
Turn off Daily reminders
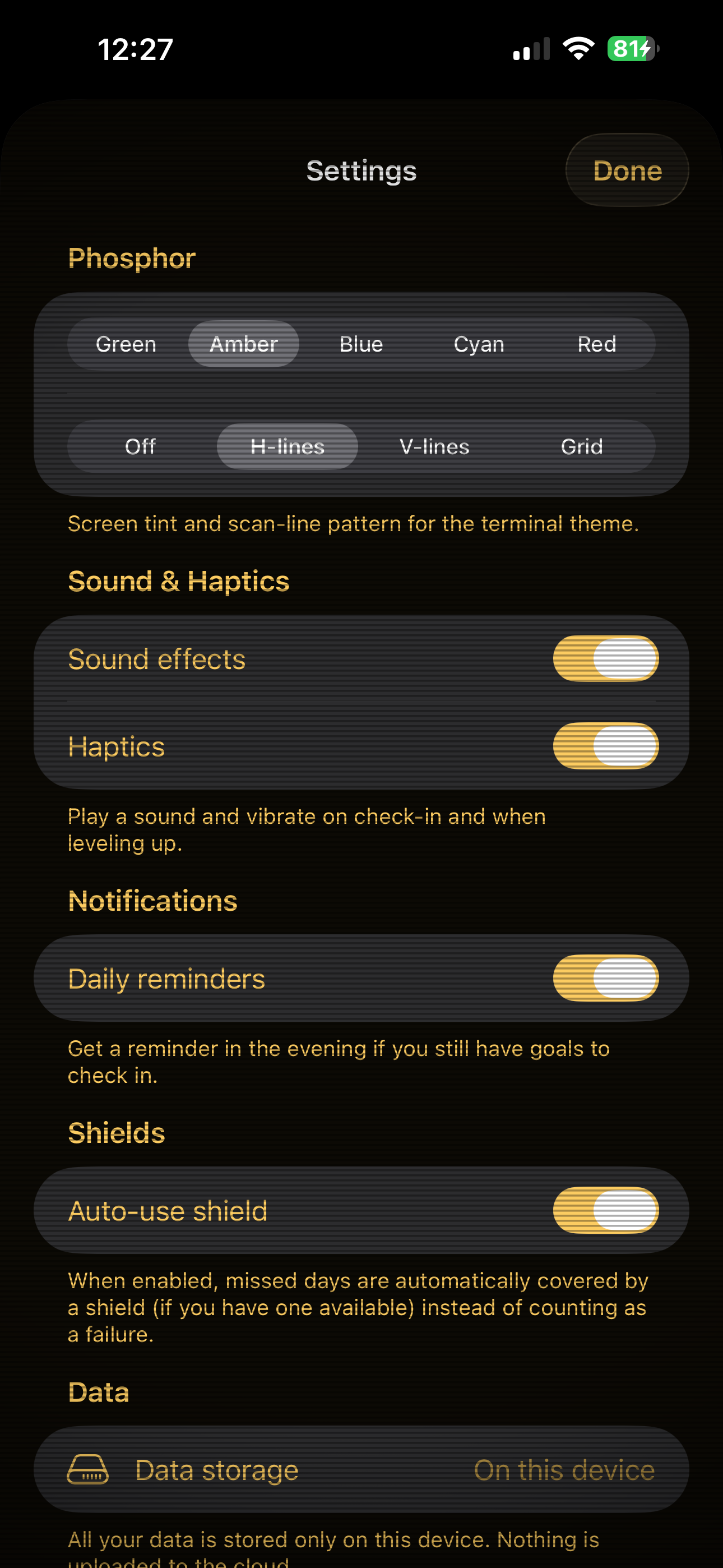click(605, 978)
